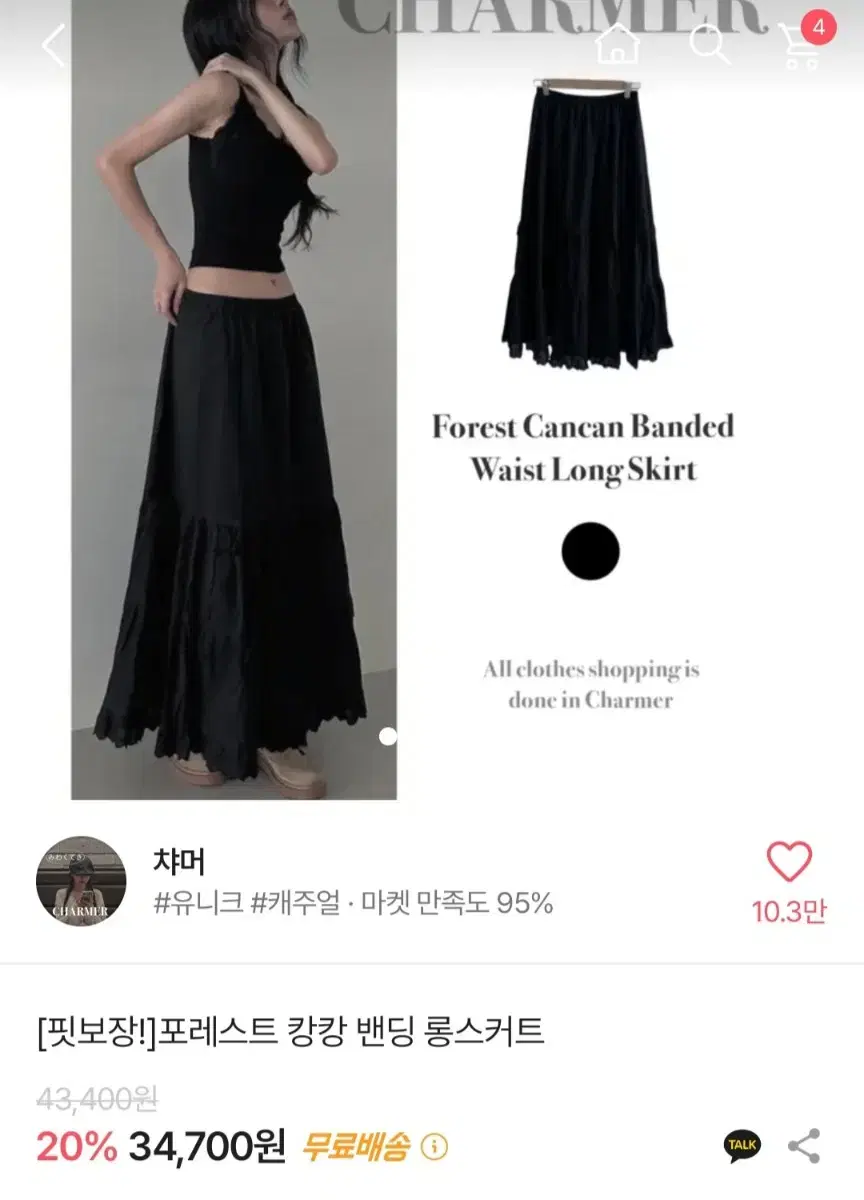
Task: Open the 챠머 store profile
Action: tap(81, 877)
